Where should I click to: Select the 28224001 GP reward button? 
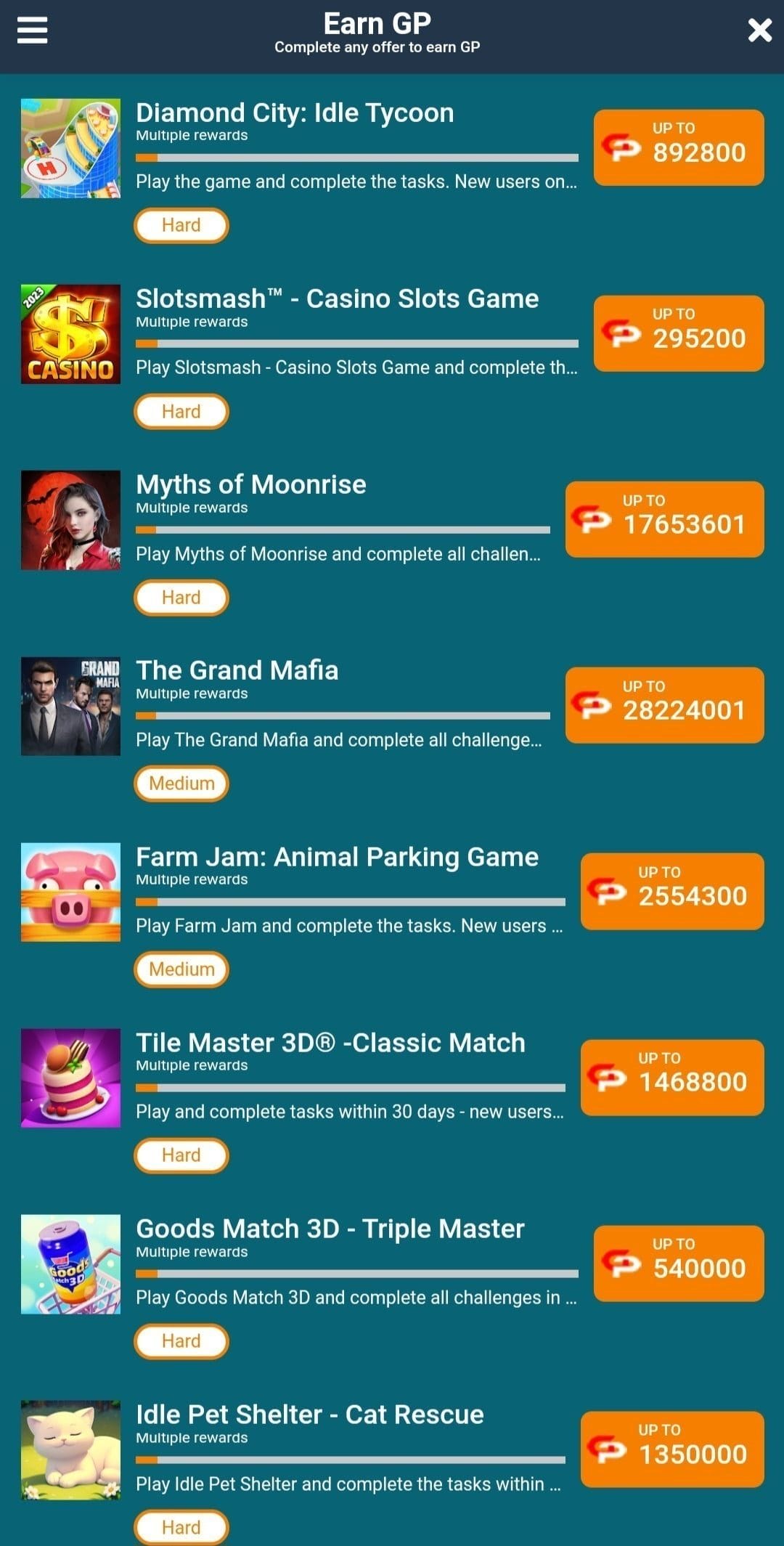click(x=665, y=705)
